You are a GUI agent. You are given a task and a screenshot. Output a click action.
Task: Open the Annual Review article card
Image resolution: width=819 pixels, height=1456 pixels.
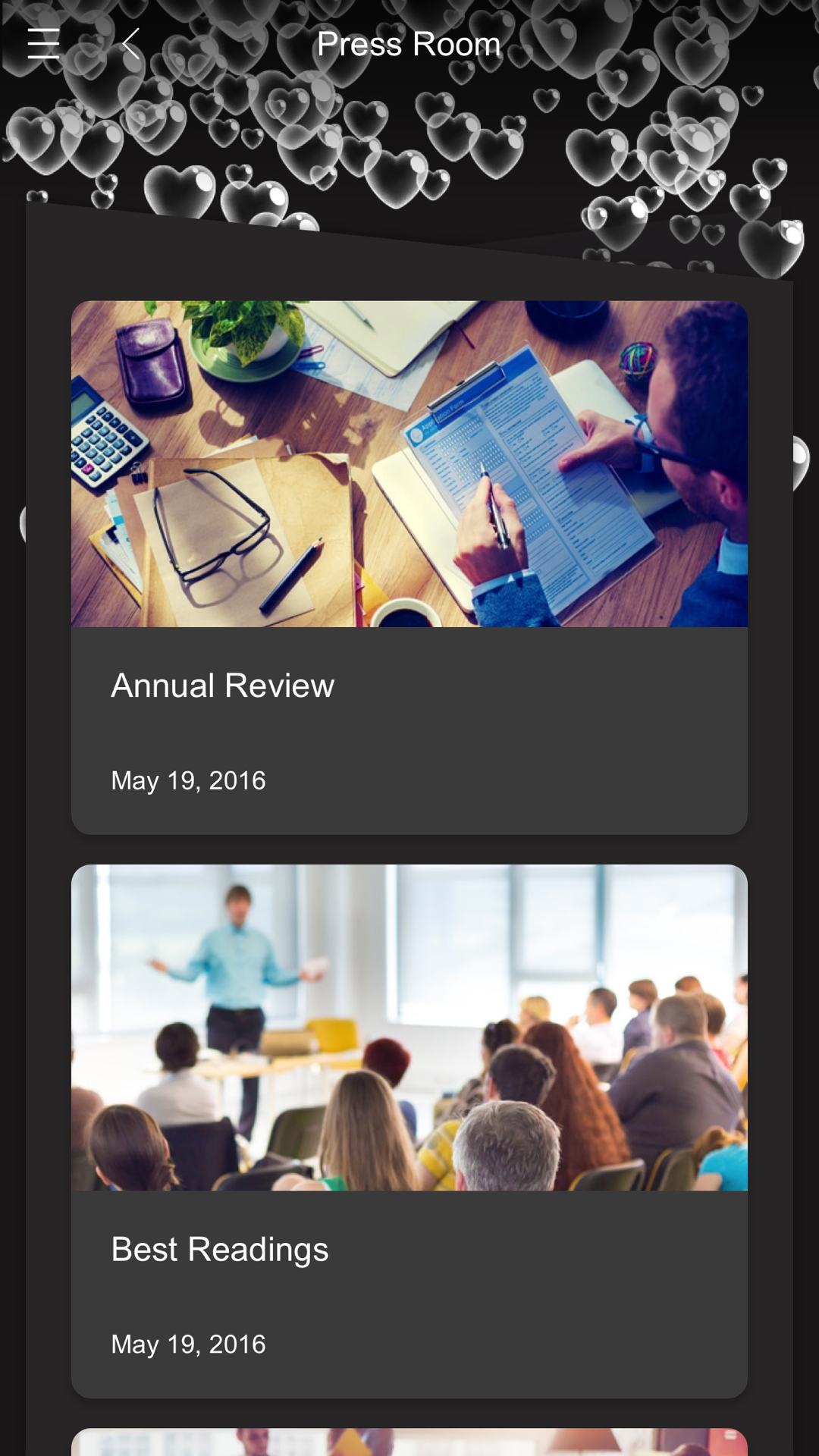click(x=409, y=567)
